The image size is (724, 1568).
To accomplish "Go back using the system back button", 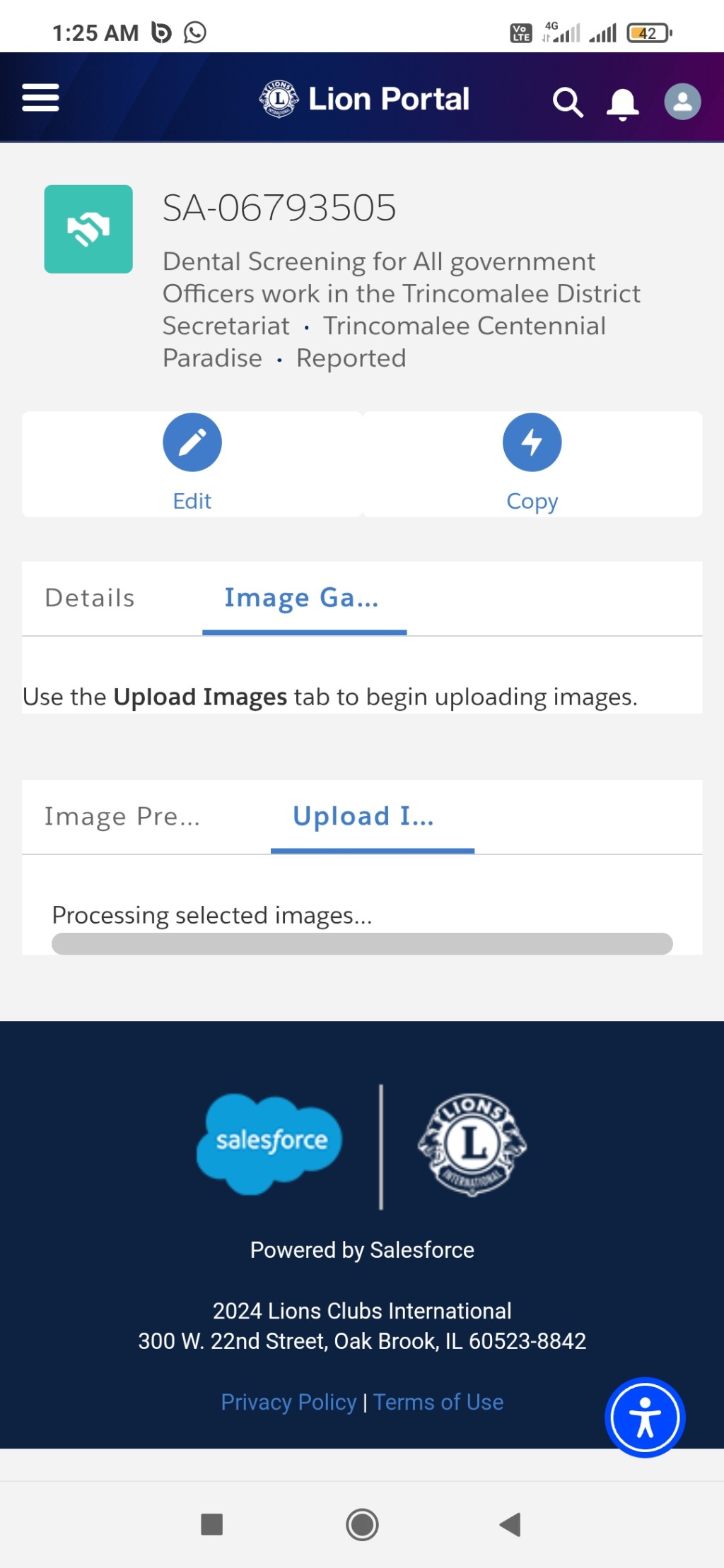I will [x=510, y=1524].
